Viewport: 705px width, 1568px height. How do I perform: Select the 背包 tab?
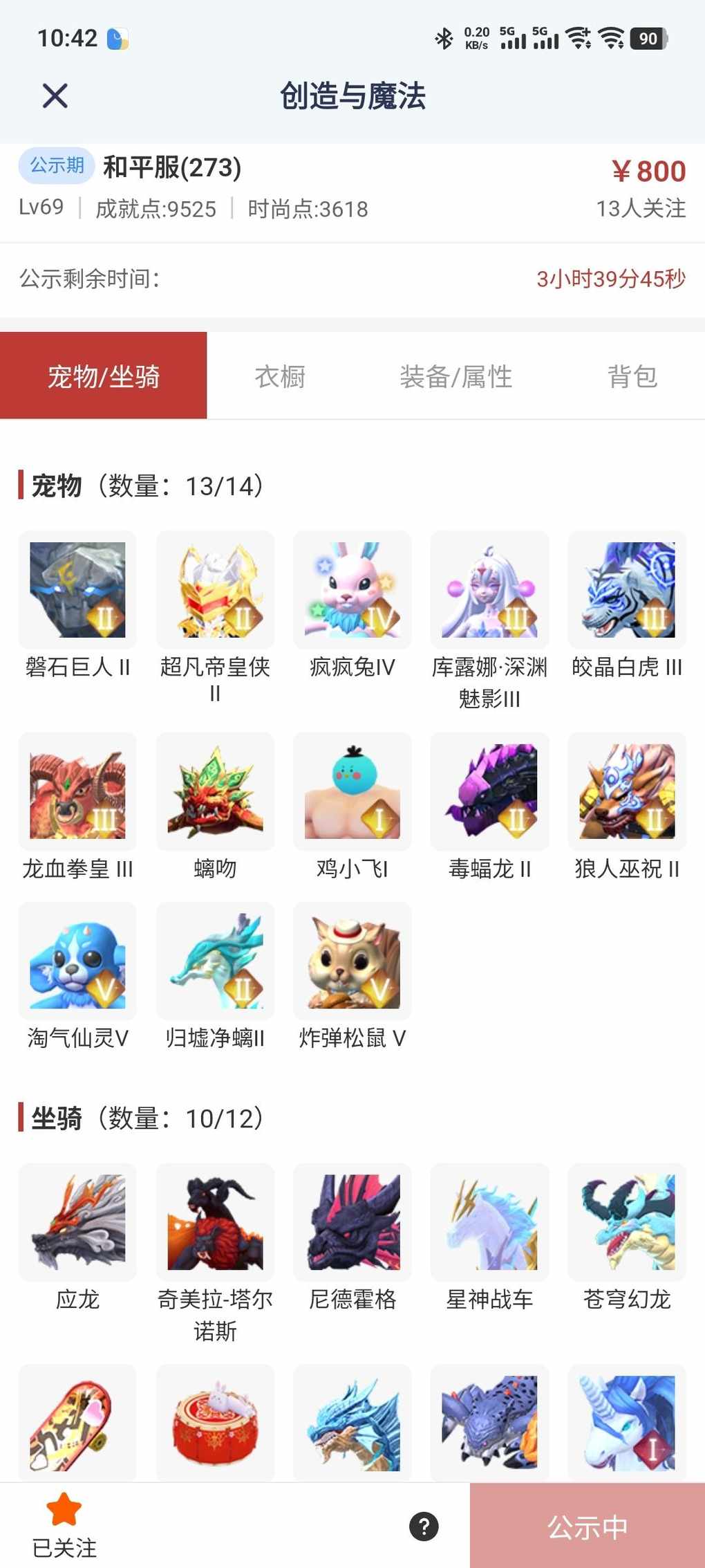pos(632,376)
